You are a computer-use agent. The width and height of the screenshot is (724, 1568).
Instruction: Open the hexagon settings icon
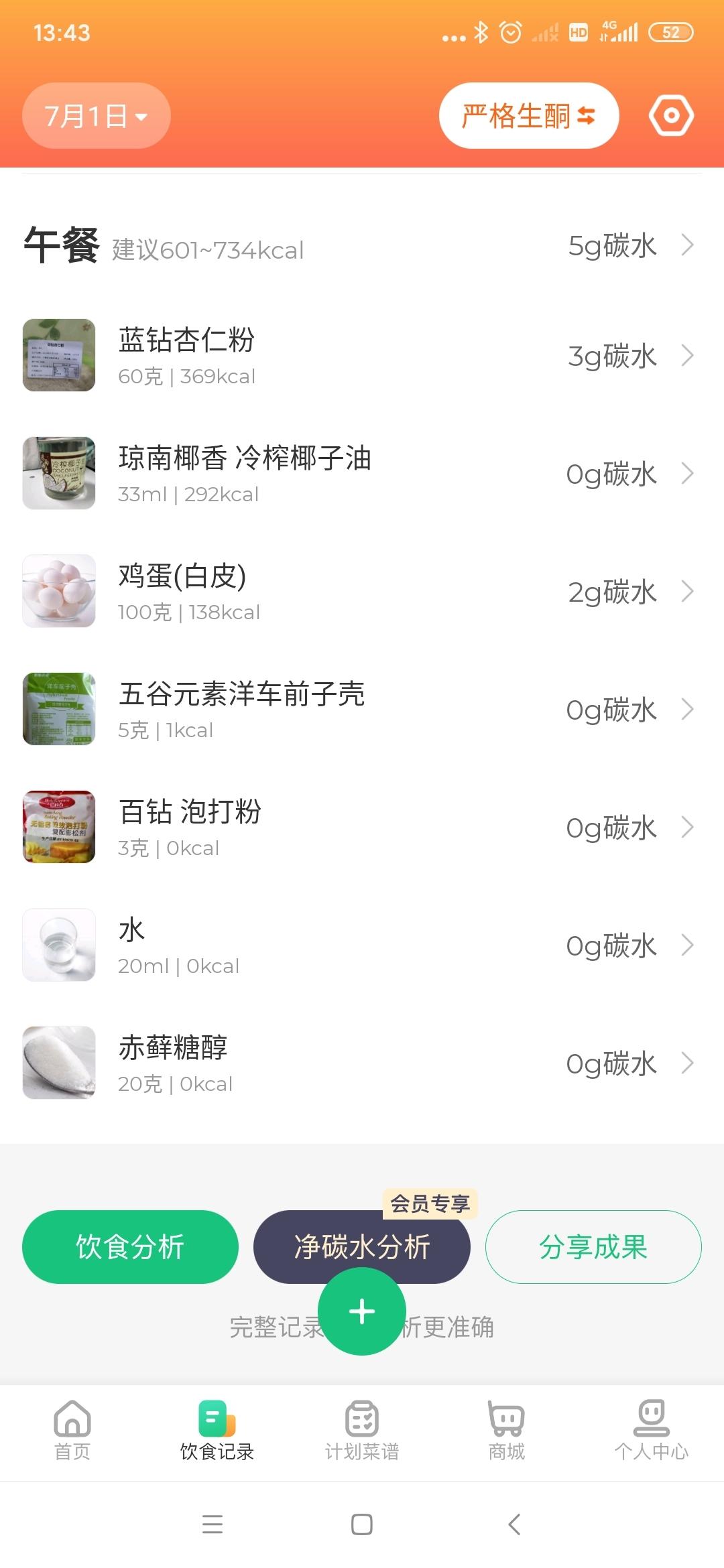[670, 116]
